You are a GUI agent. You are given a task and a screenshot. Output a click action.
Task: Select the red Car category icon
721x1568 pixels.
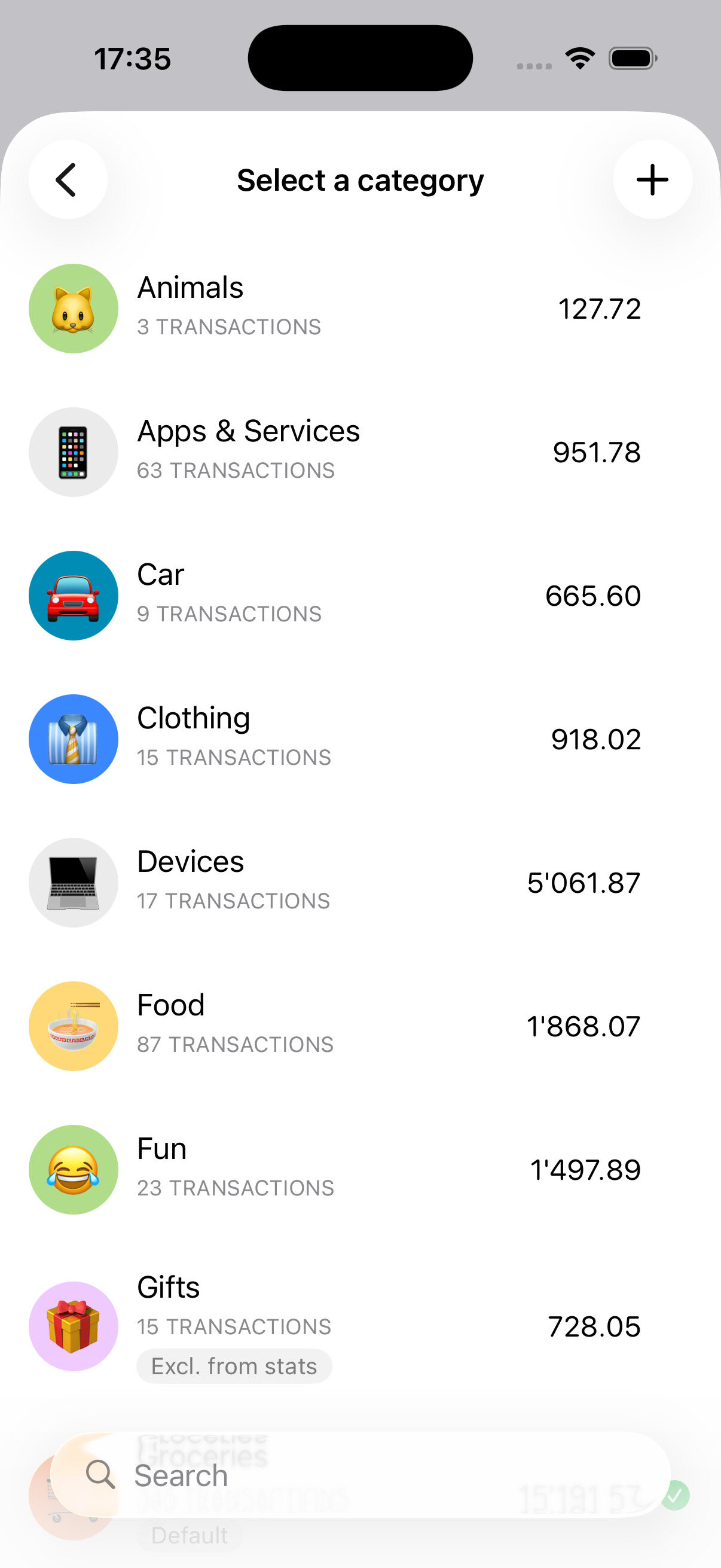72,595
